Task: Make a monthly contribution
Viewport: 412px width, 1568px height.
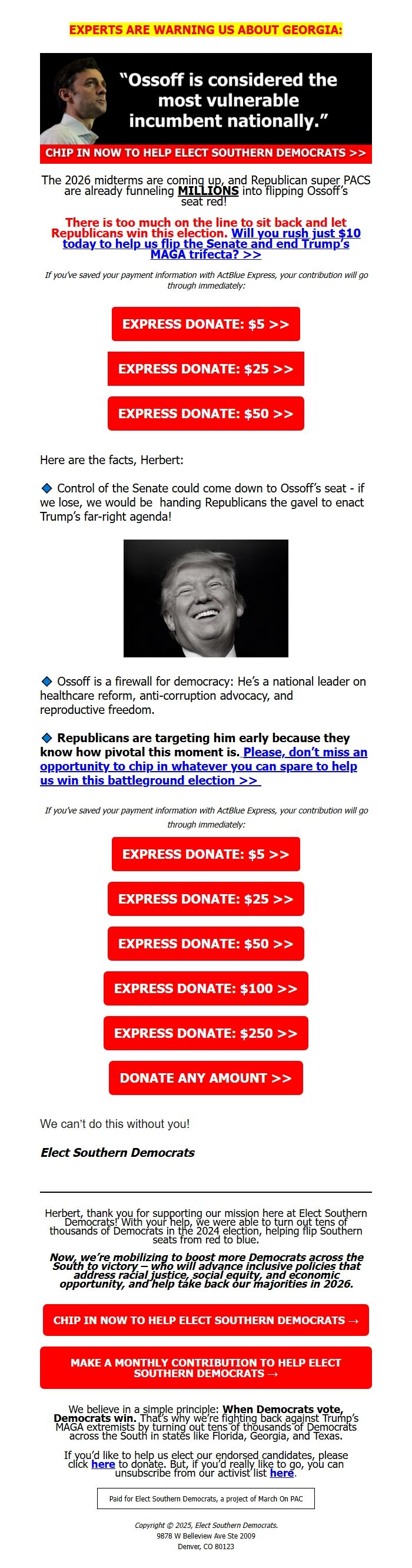Action: tap(205, 1368)
